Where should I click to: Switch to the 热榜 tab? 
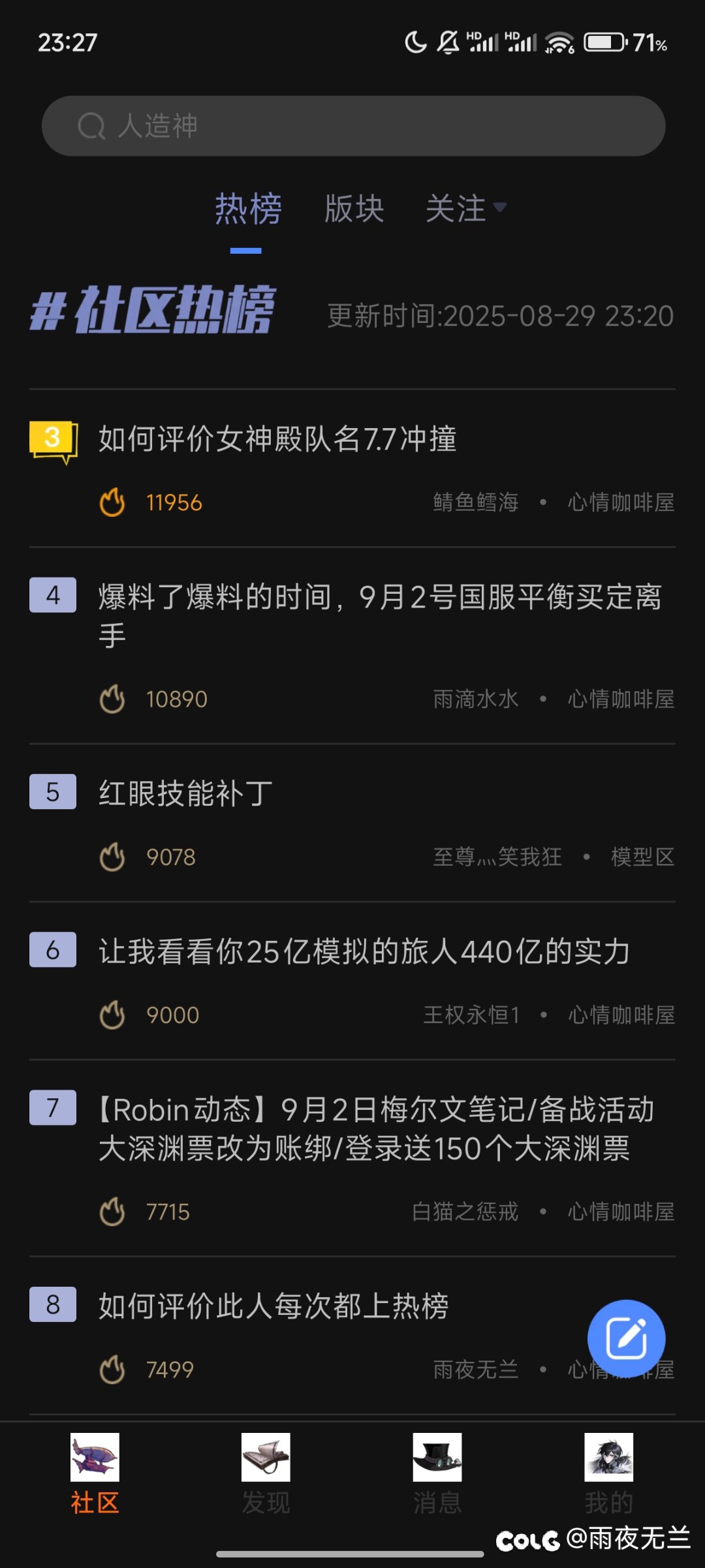click(247, 209)
